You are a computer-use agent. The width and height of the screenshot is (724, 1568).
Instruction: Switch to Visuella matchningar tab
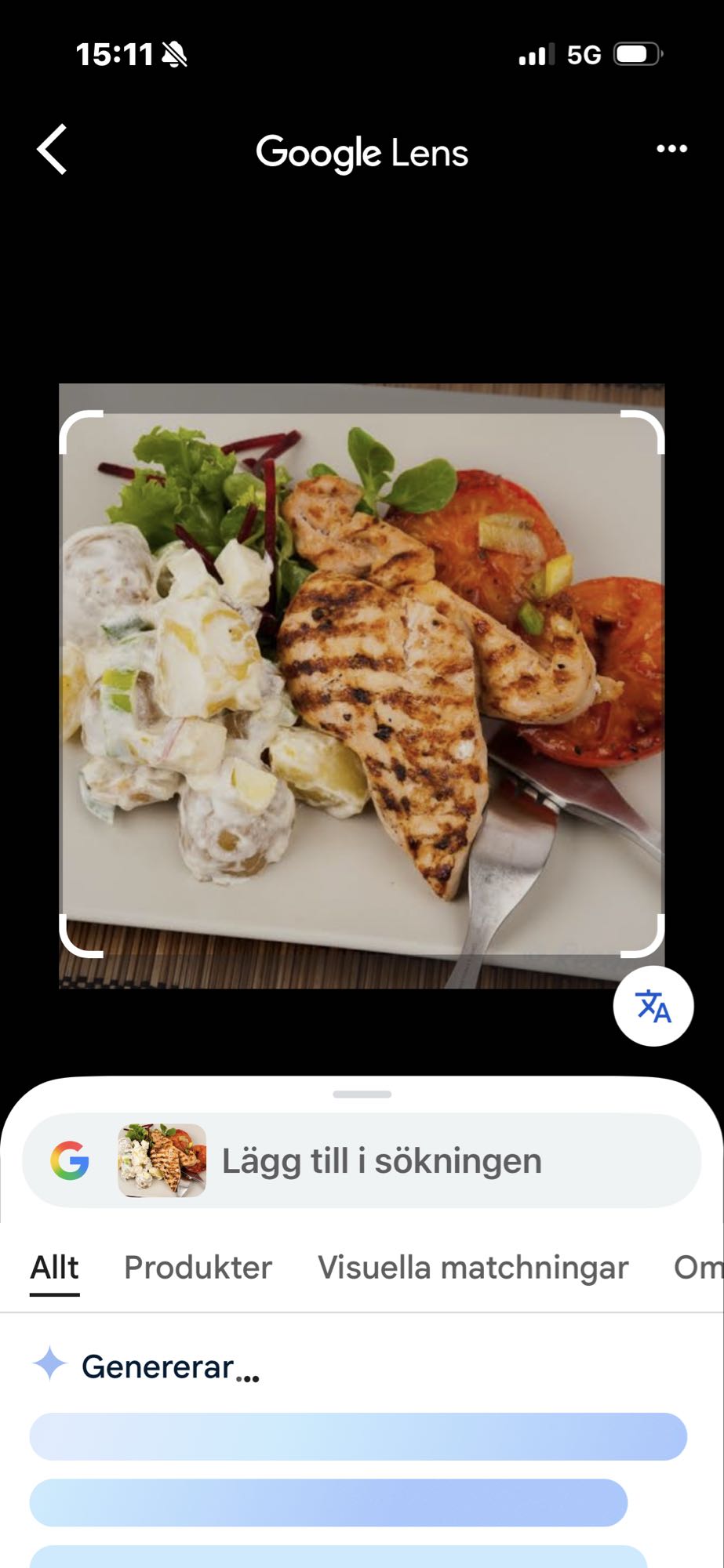click(x=472, y=1268)
